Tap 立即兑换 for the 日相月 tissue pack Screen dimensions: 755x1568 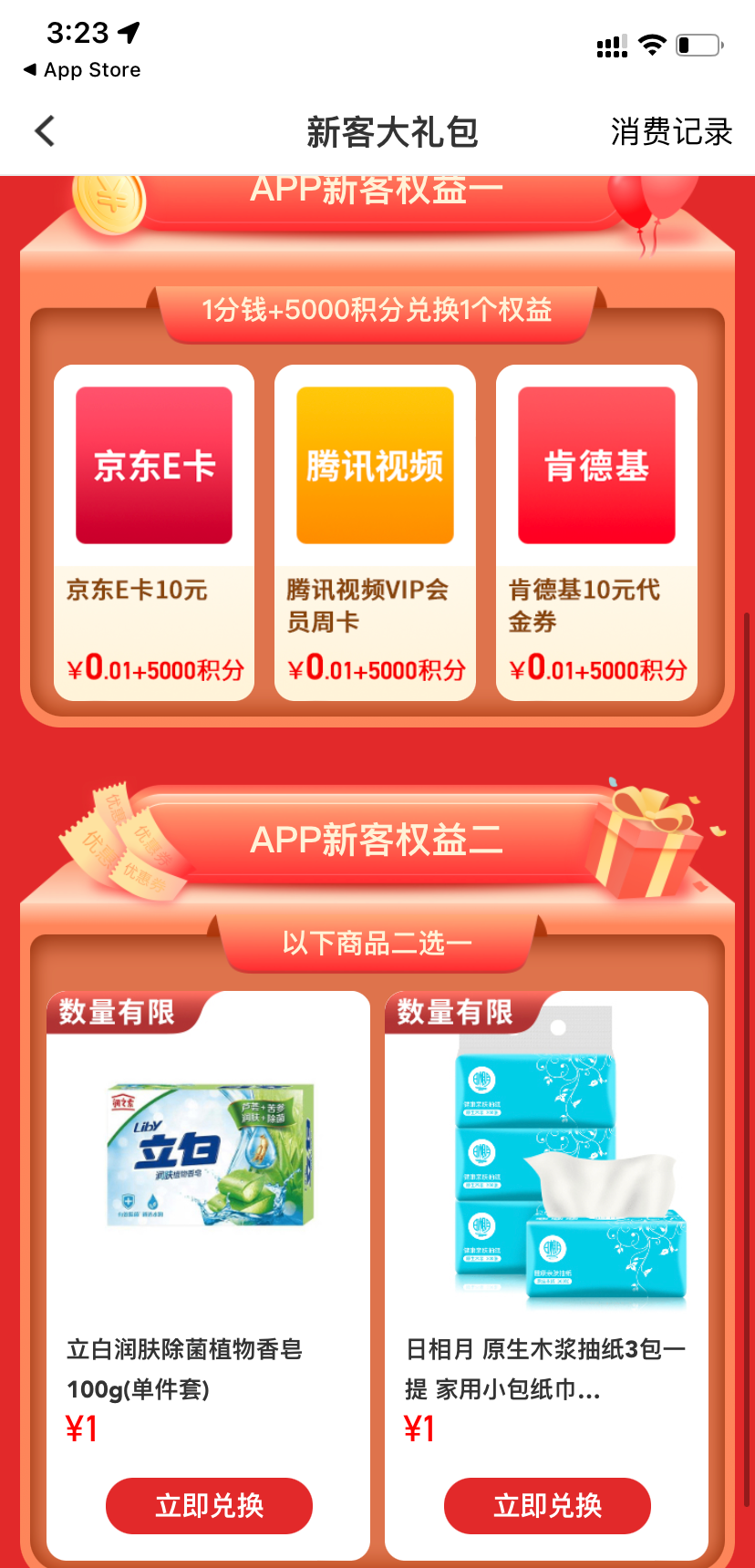click(x=547, y=1505)
